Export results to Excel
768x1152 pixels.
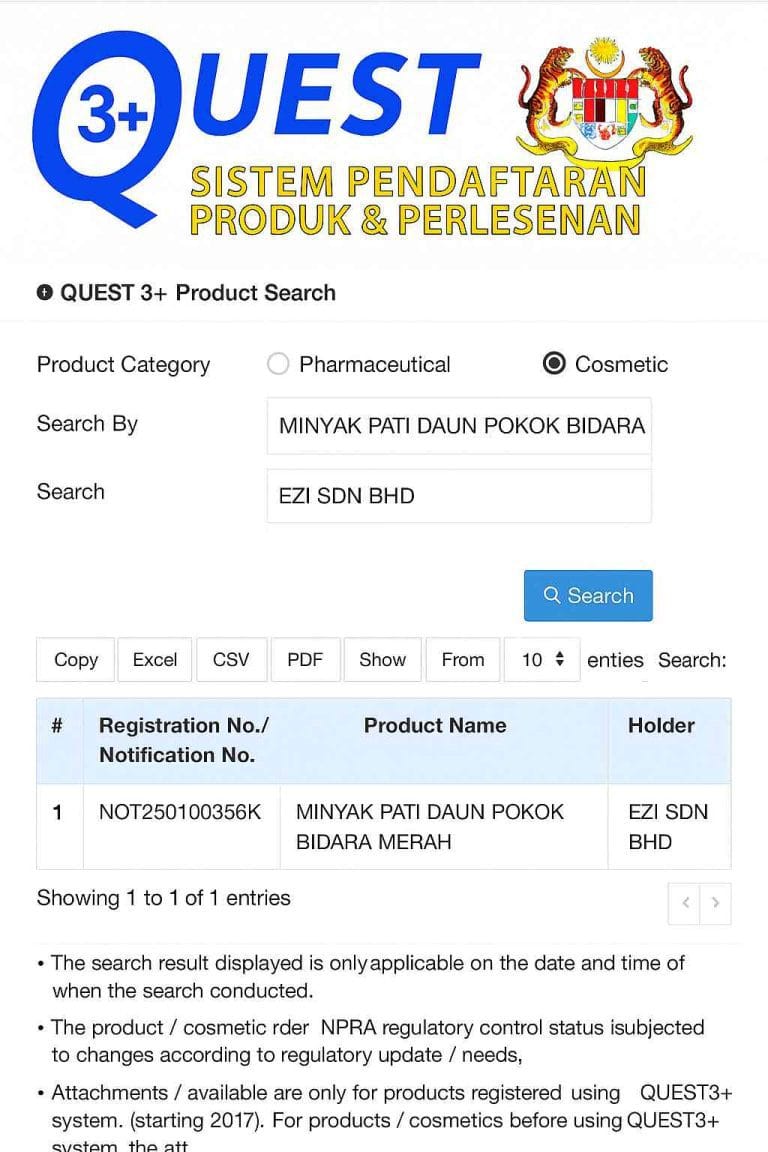(155, 660)
